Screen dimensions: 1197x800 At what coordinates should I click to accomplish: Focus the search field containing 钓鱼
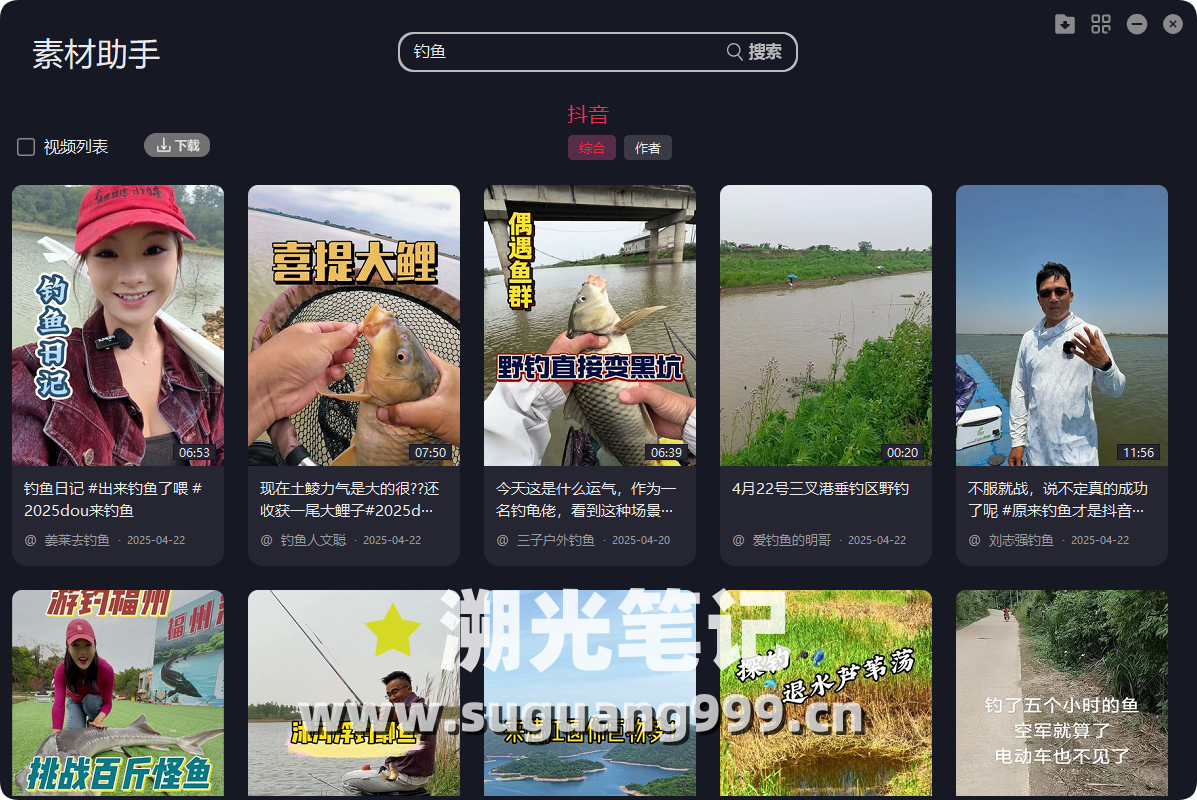coord(560,52)
